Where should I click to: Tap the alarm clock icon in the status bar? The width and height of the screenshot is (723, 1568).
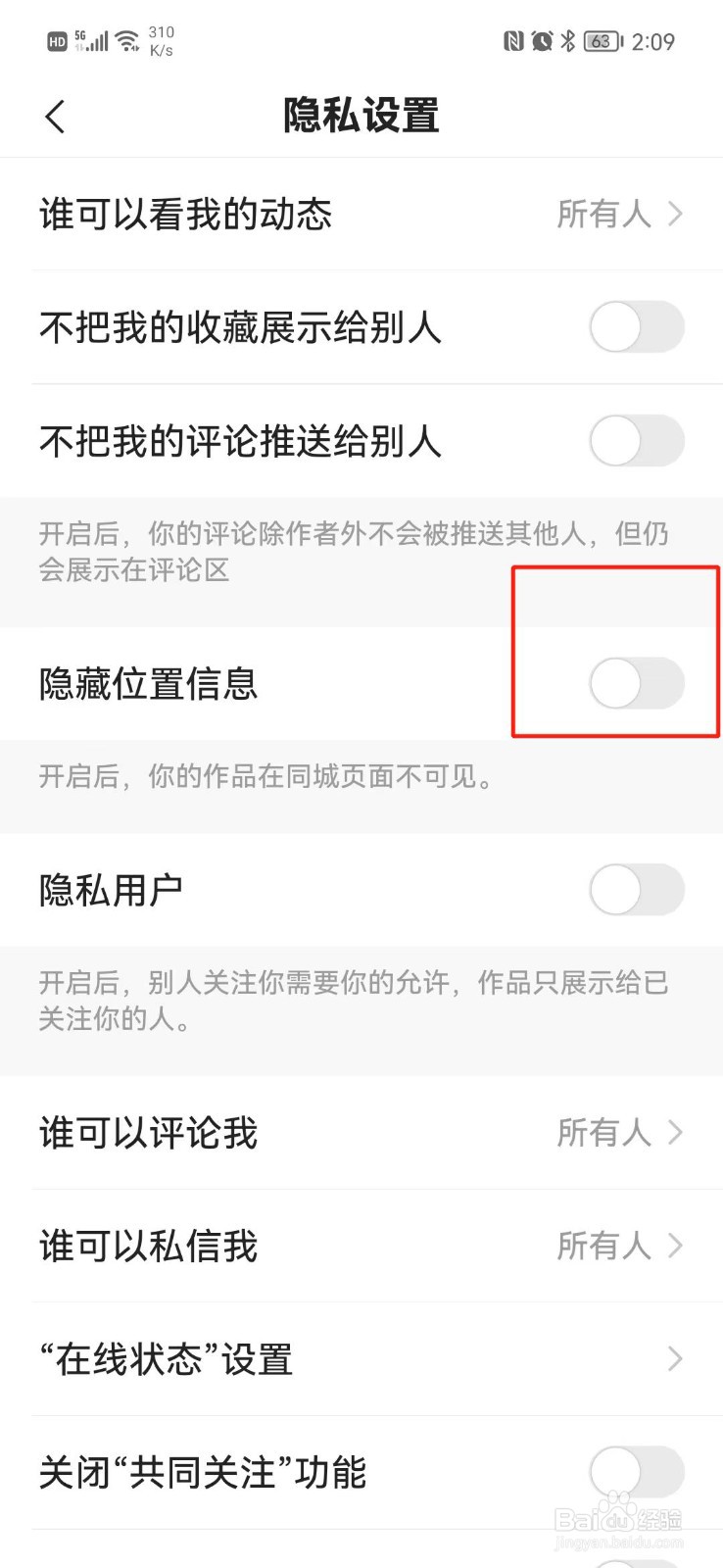pos(542,41)
